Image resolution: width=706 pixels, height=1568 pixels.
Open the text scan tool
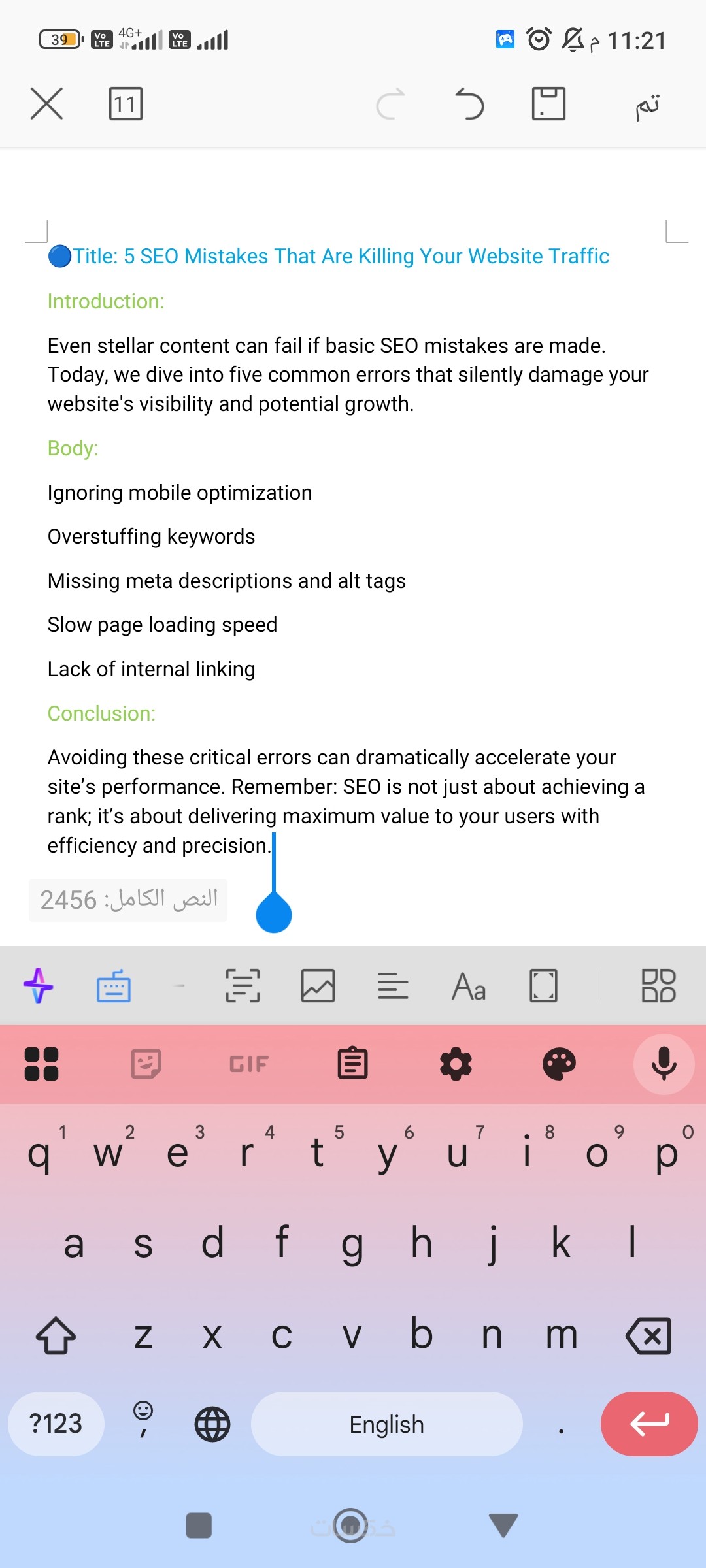[243, 986]
